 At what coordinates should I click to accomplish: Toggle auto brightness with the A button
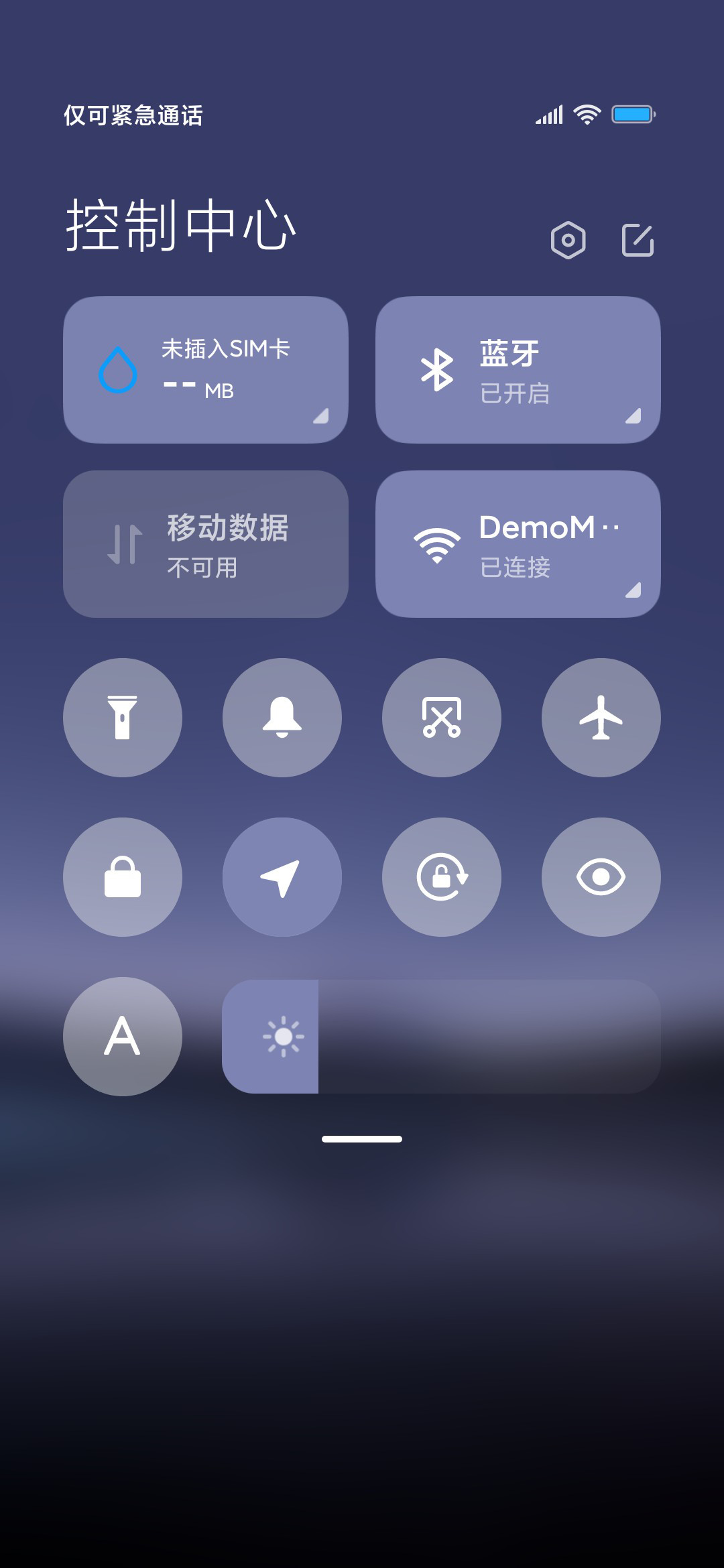tap(123, 1037)
